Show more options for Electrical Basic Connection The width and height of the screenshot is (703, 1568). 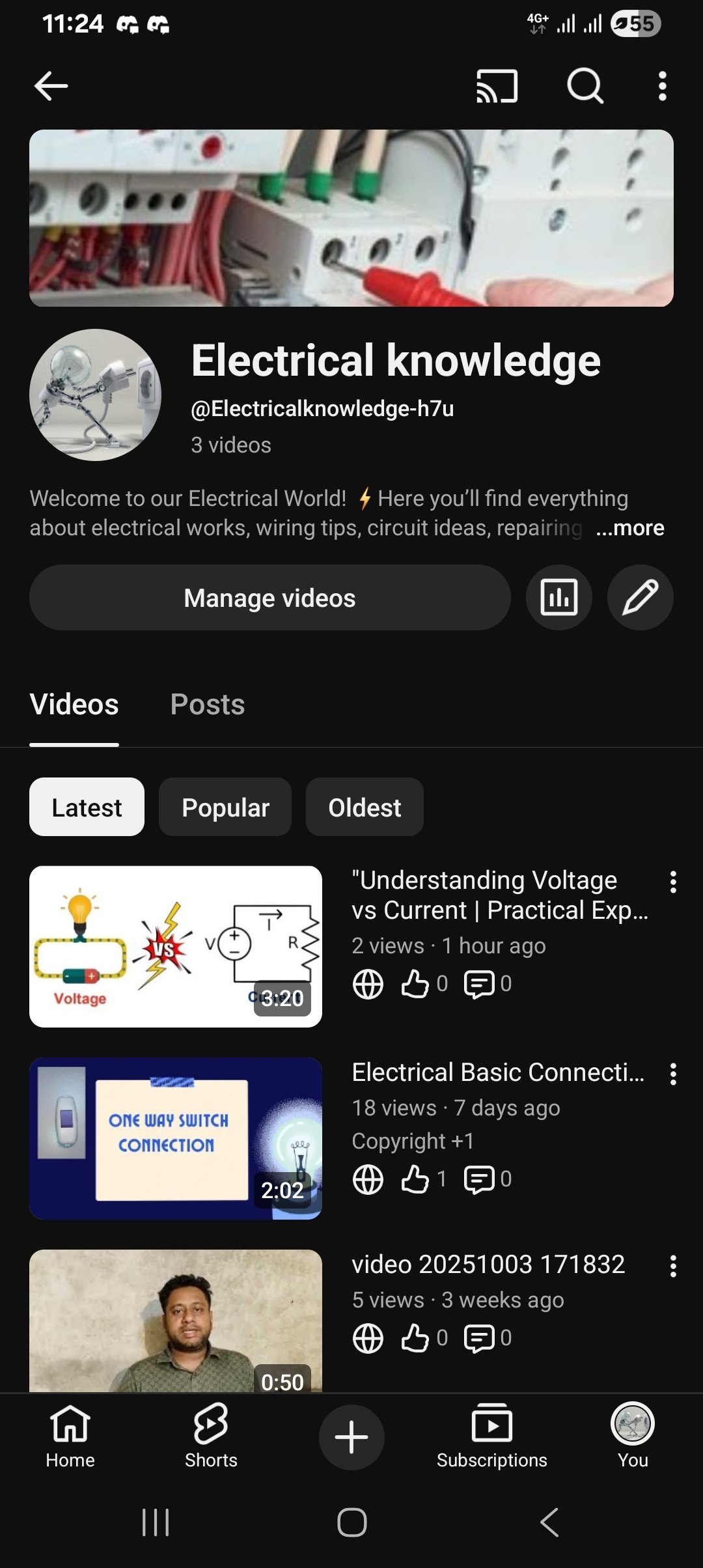[673, 1074]
